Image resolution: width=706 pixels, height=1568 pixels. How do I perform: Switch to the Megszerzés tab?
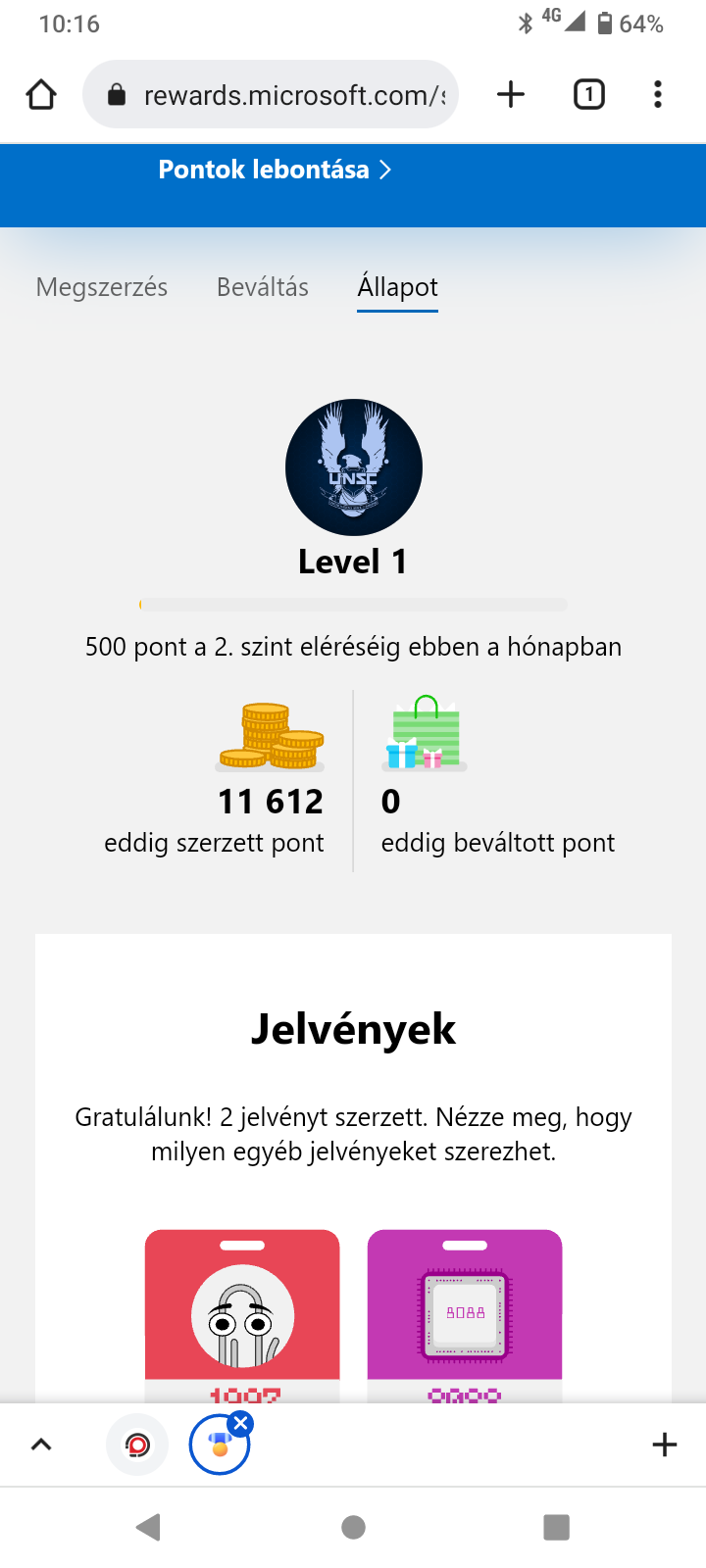(102, 287)
